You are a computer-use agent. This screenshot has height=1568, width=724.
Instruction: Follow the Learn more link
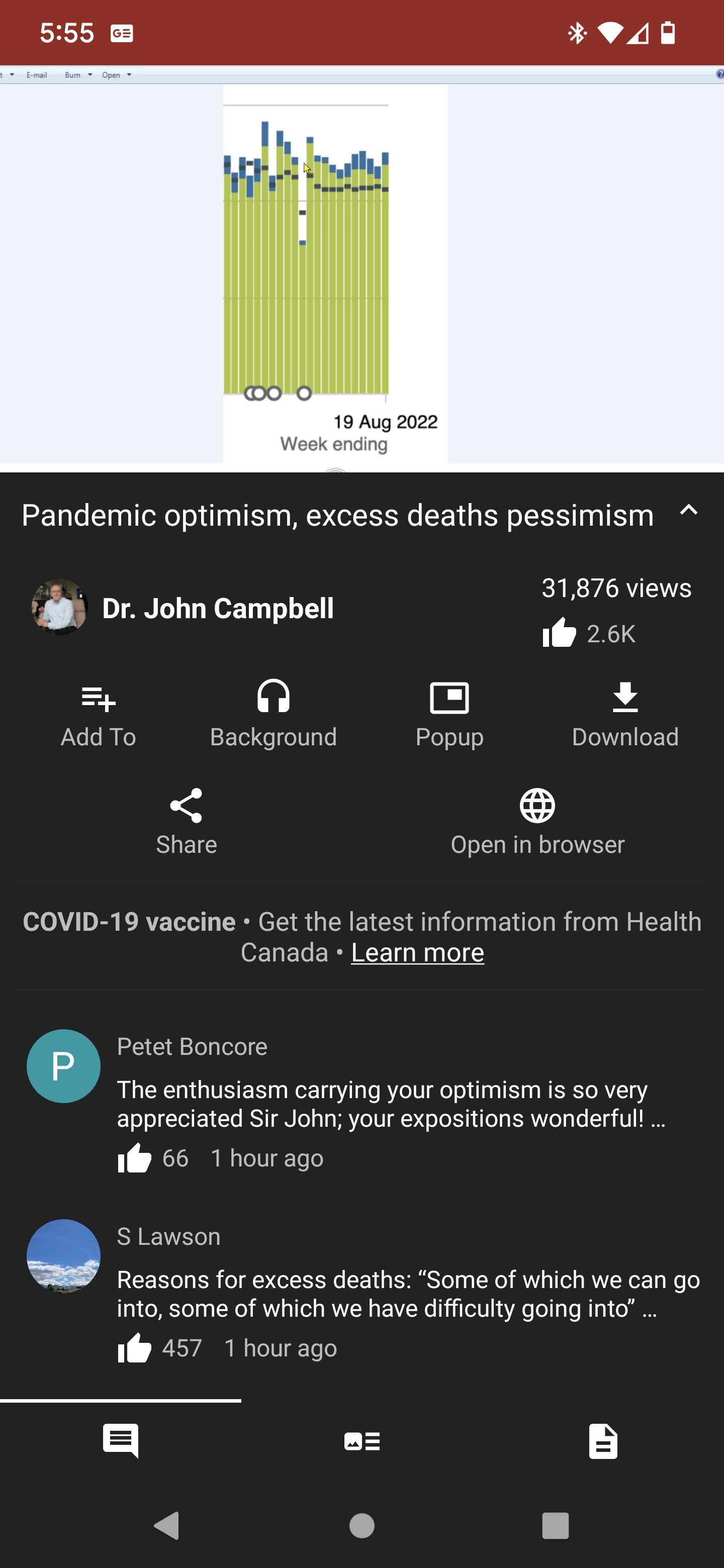[x=418, y=952]
